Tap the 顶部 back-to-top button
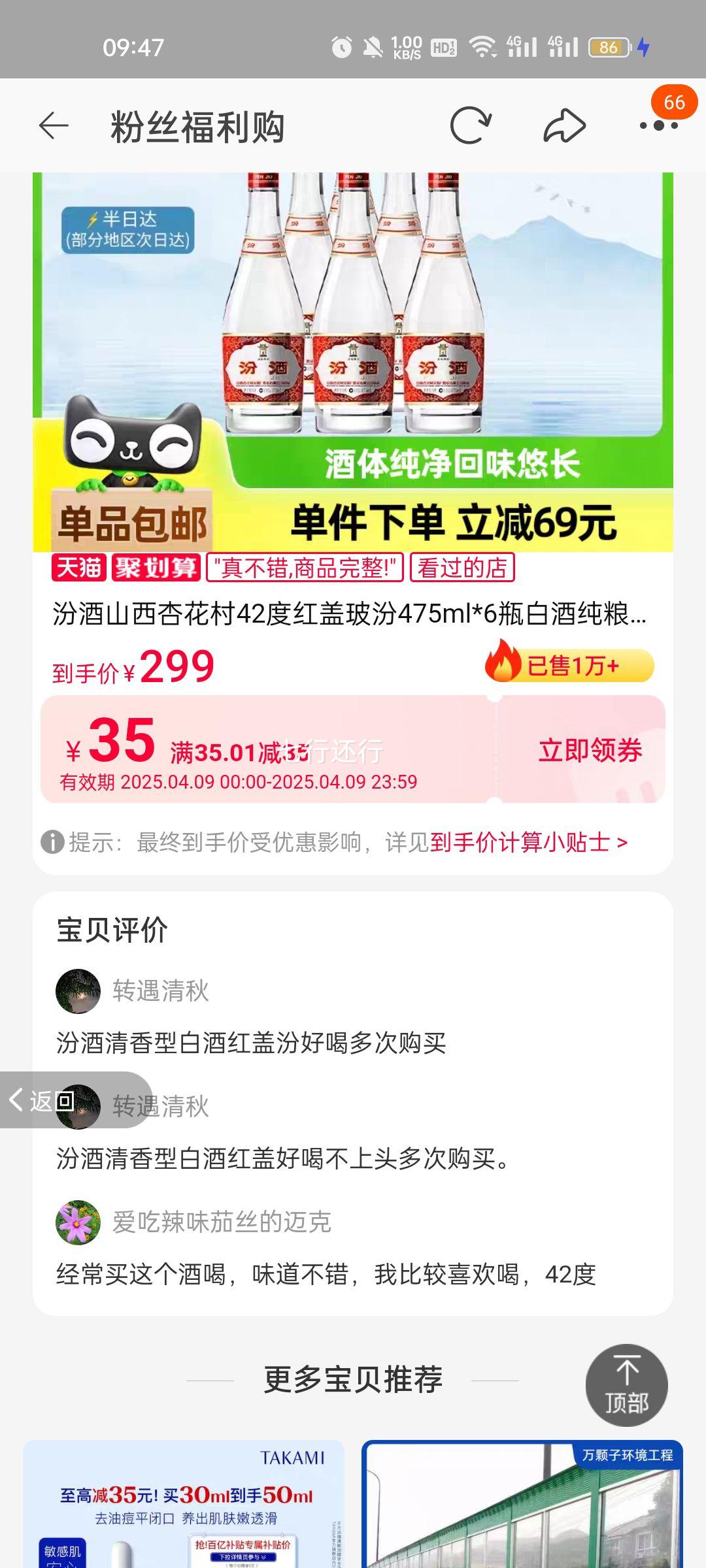Screen dimensions: 706x1568 tap(626, 1385)
